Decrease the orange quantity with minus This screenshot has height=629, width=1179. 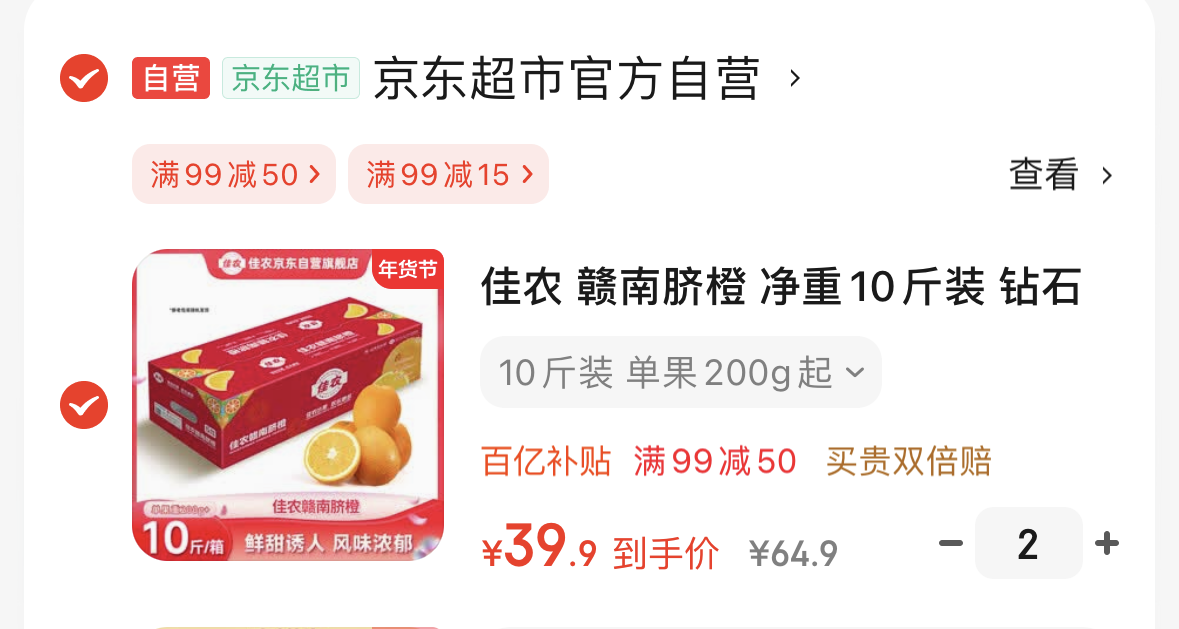(x=950, y=544)
